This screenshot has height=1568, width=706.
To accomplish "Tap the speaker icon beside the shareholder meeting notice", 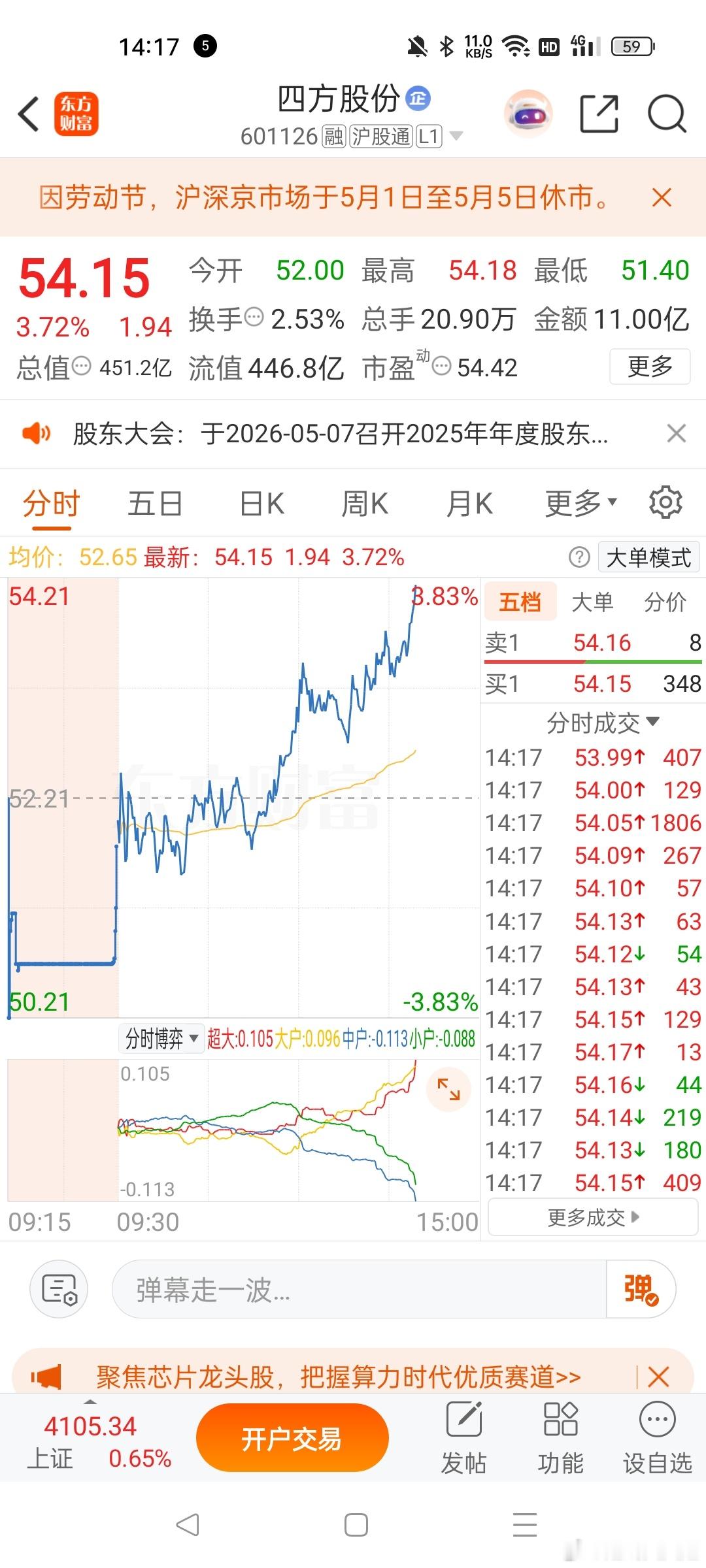I will [x=37, y=433].
